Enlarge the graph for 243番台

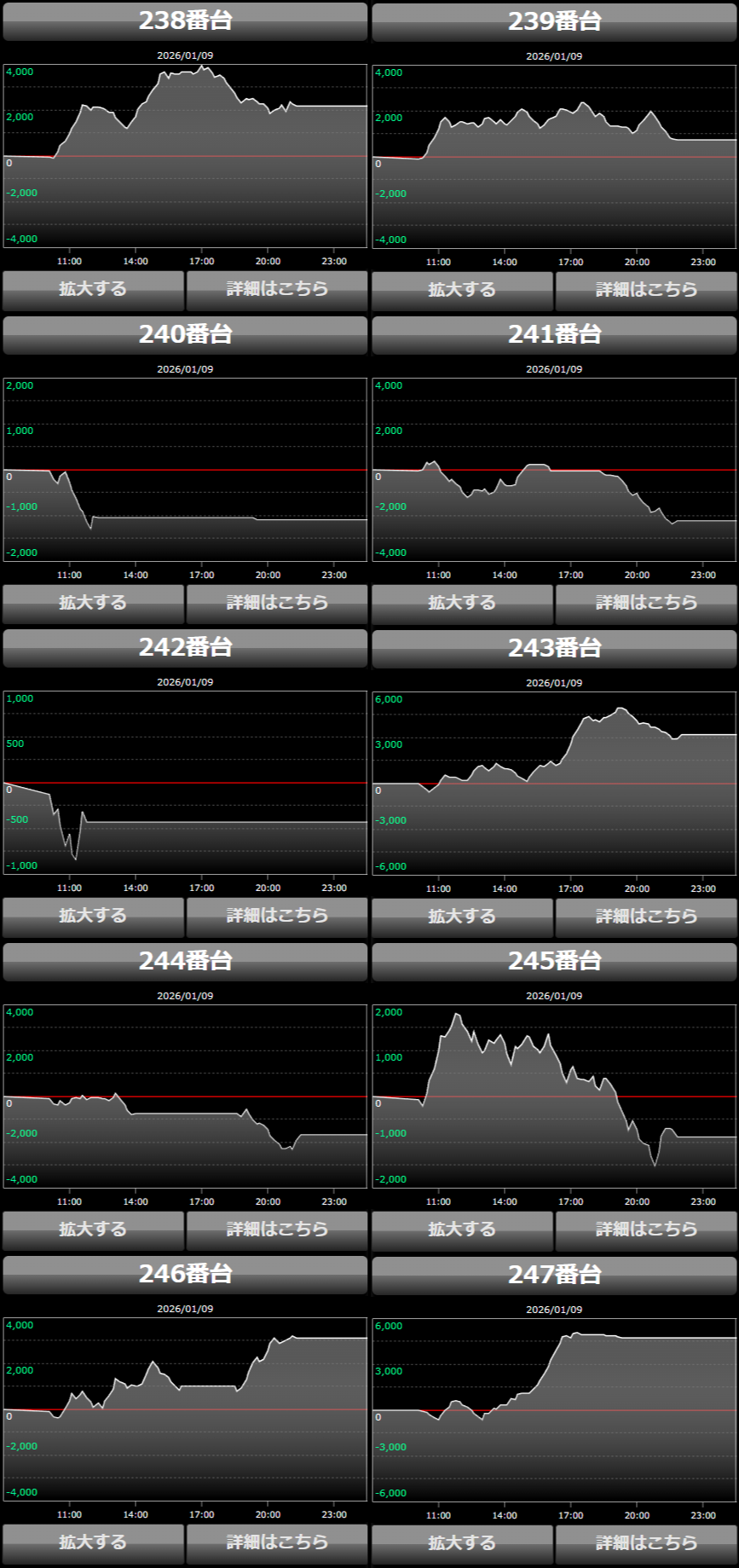(x=462, y=917)
